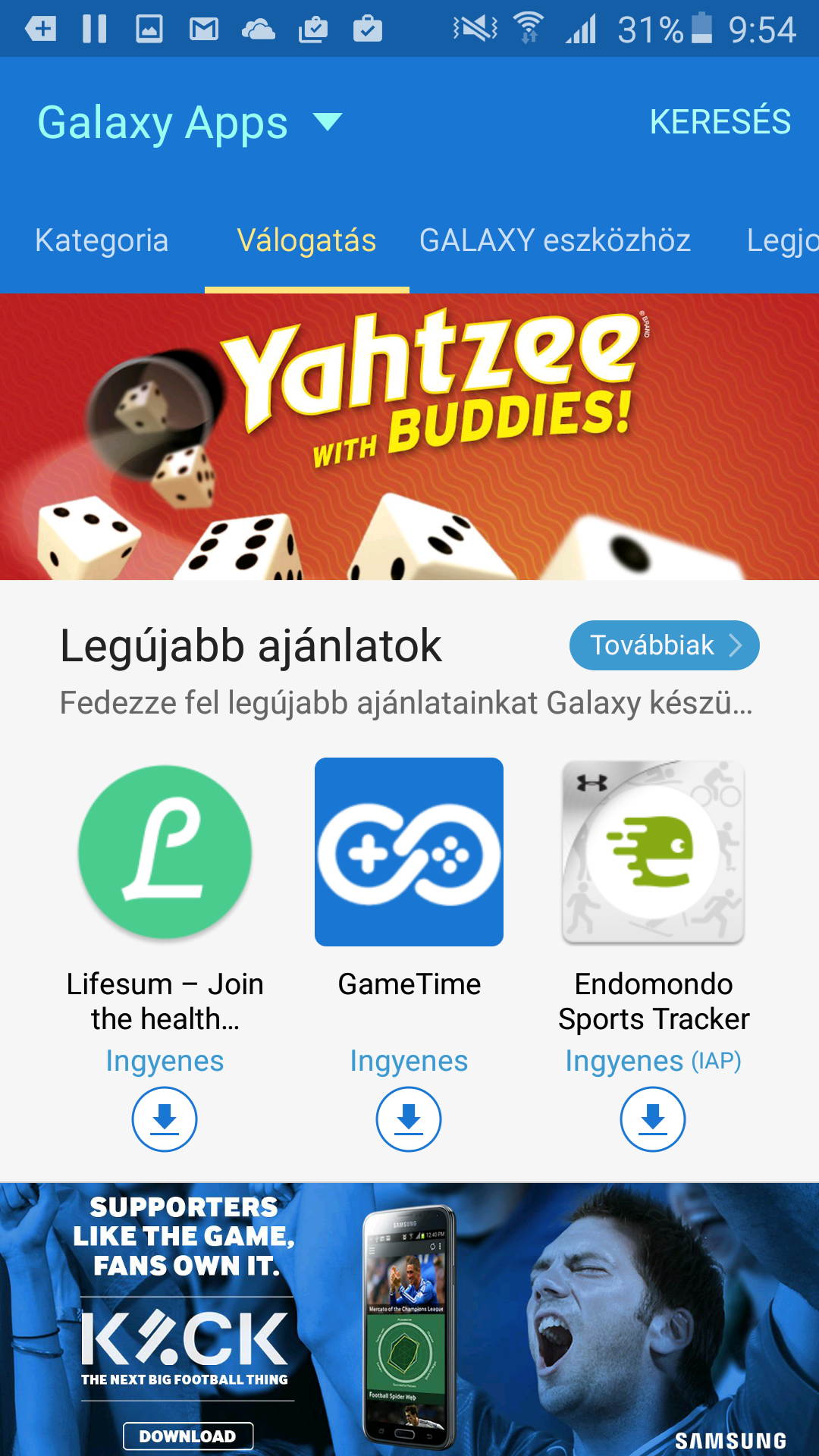The height and width of the screenshot is (1456, 819).
Task: Open Endomondo Sports Tracker app page
Action: point(653,852)
